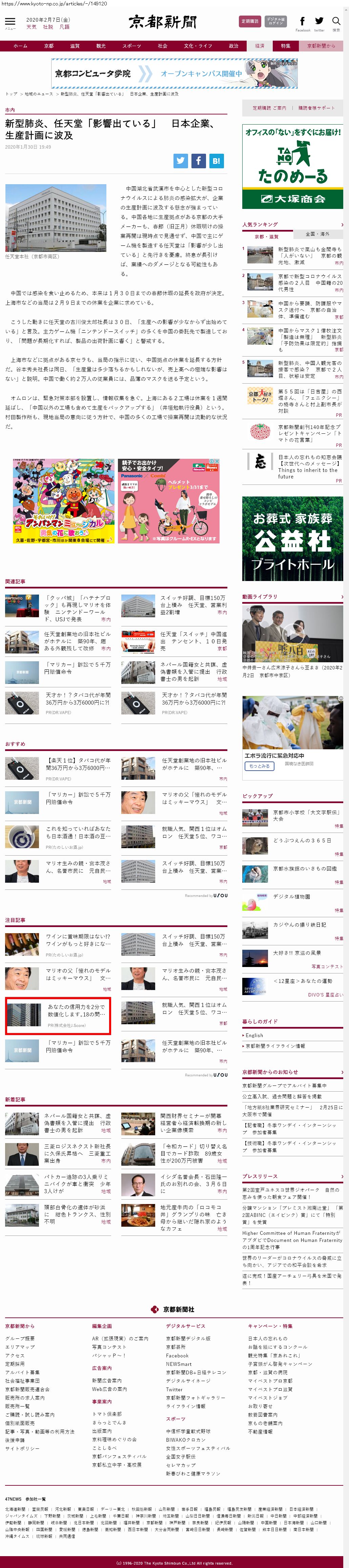The width and height of the screenshot is (349, 1568).
Task: Open the 定期購読ご案内 link
Action: coord(269,108)
